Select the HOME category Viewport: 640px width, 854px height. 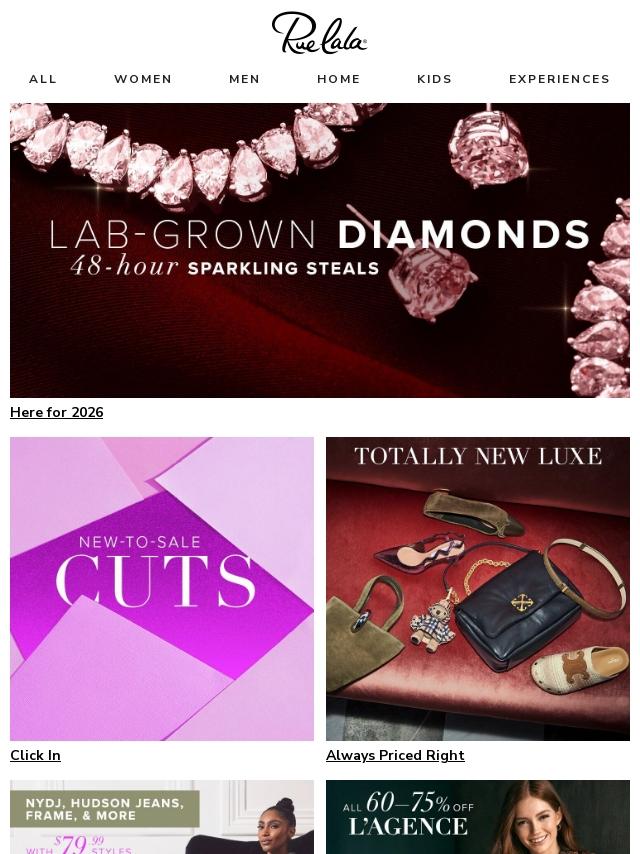(339, 79)
